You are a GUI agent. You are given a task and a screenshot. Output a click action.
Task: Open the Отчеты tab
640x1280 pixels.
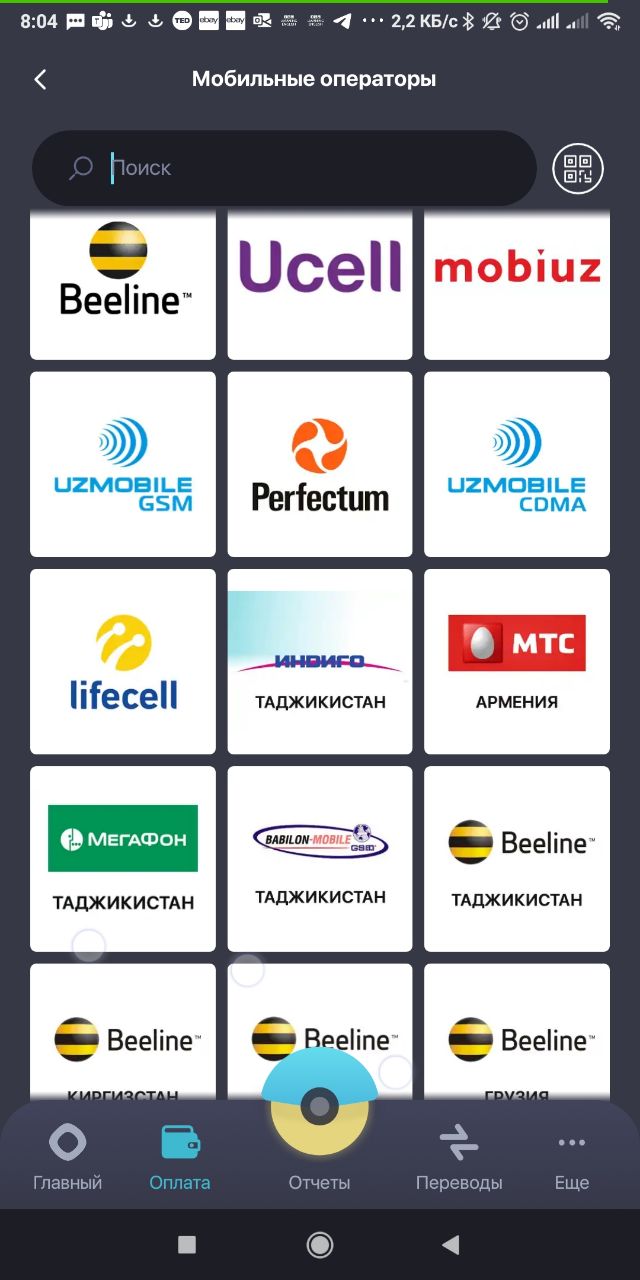point(320,1160)
